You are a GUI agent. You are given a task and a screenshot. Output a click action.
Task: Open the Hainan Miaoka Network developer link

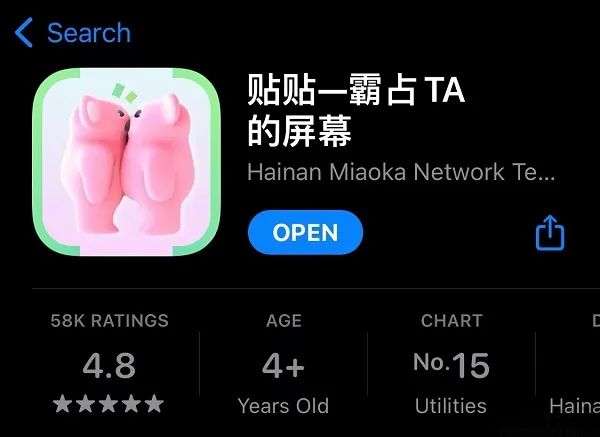(x=400, y=172)
